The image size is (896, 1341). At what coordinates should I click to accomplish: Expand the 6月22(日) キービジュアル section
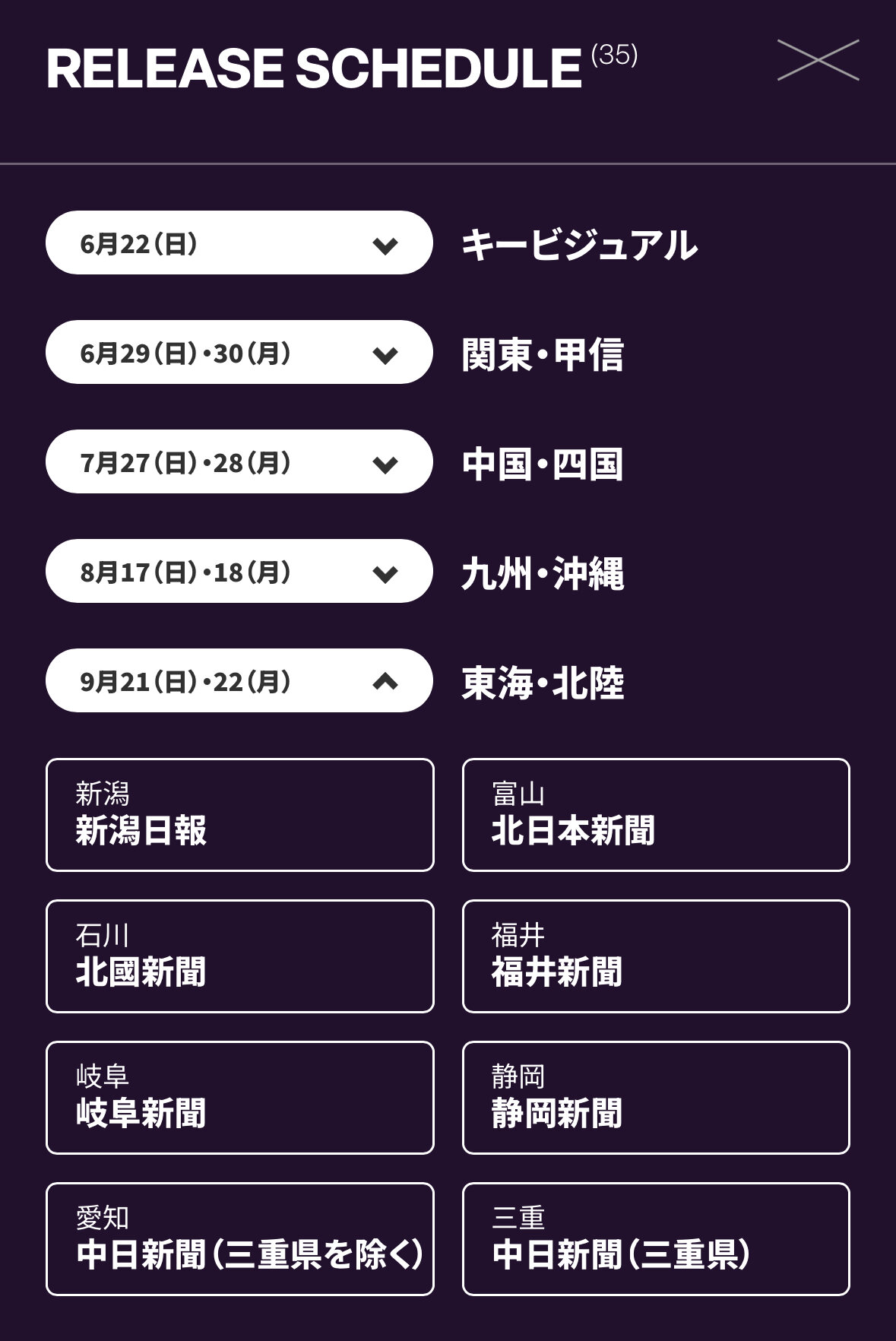pos(239,243)
